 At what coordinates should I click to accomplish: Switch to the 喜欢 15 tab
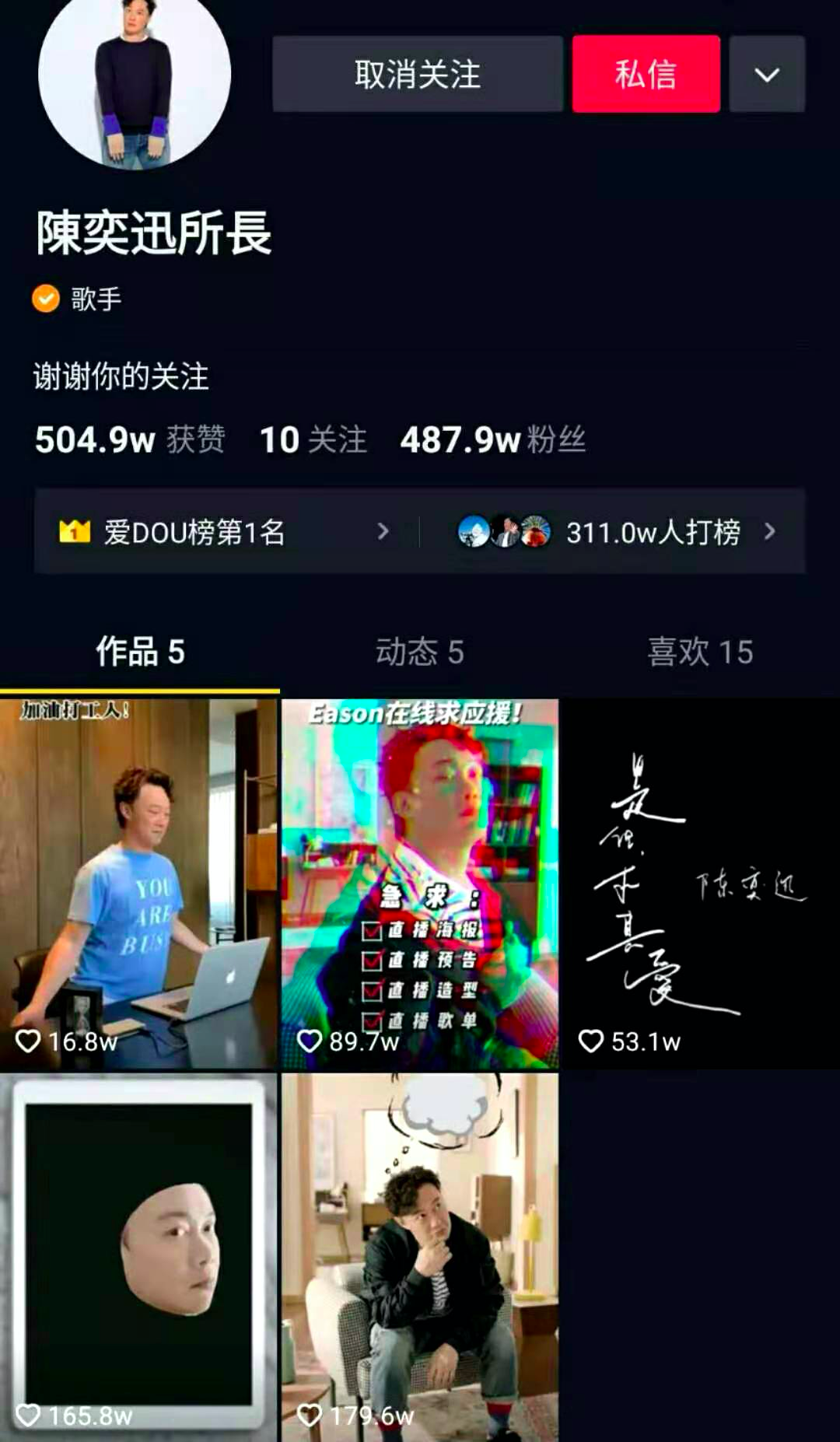click(x=699, y=652)
